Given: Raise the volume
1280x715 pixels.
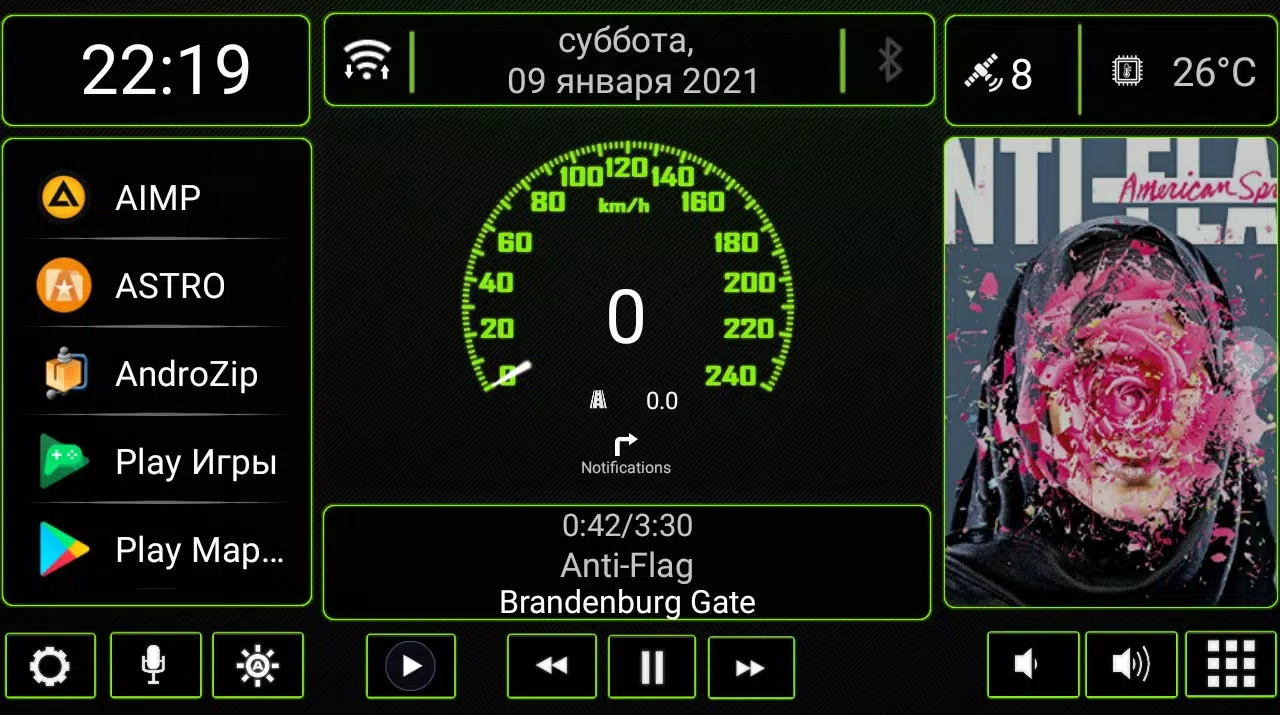Looking at the screenshot, I should pyautogui.click(x=1131, y=665).
